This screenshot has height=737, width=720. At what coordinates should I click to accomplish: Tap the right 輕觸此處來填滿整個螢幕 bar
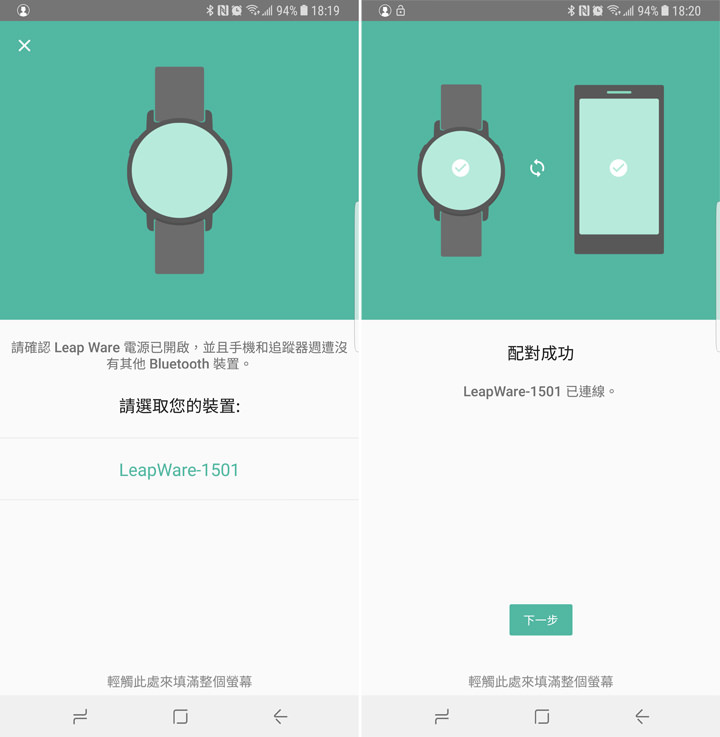(541, 681)
